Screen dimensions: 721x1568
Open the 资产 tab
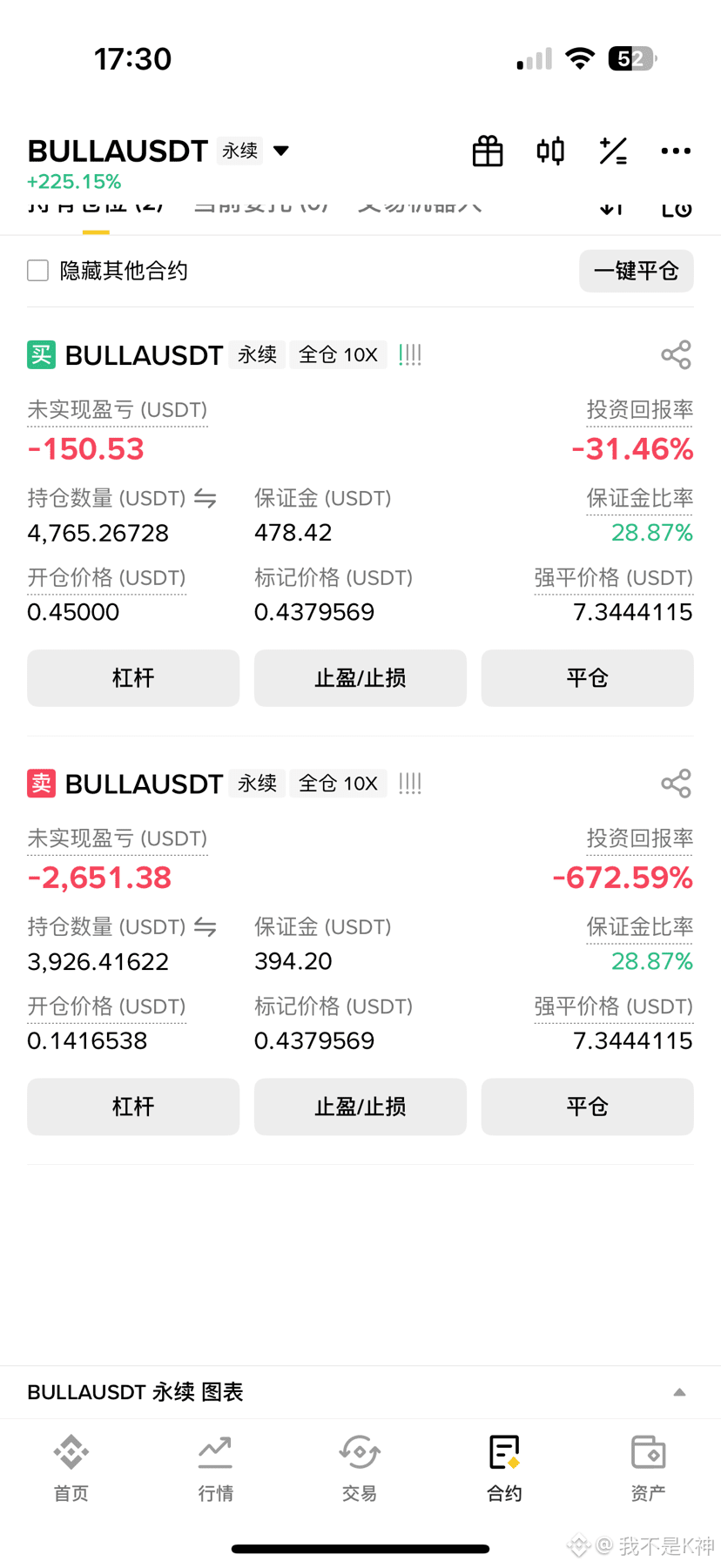pos(648,1469)
